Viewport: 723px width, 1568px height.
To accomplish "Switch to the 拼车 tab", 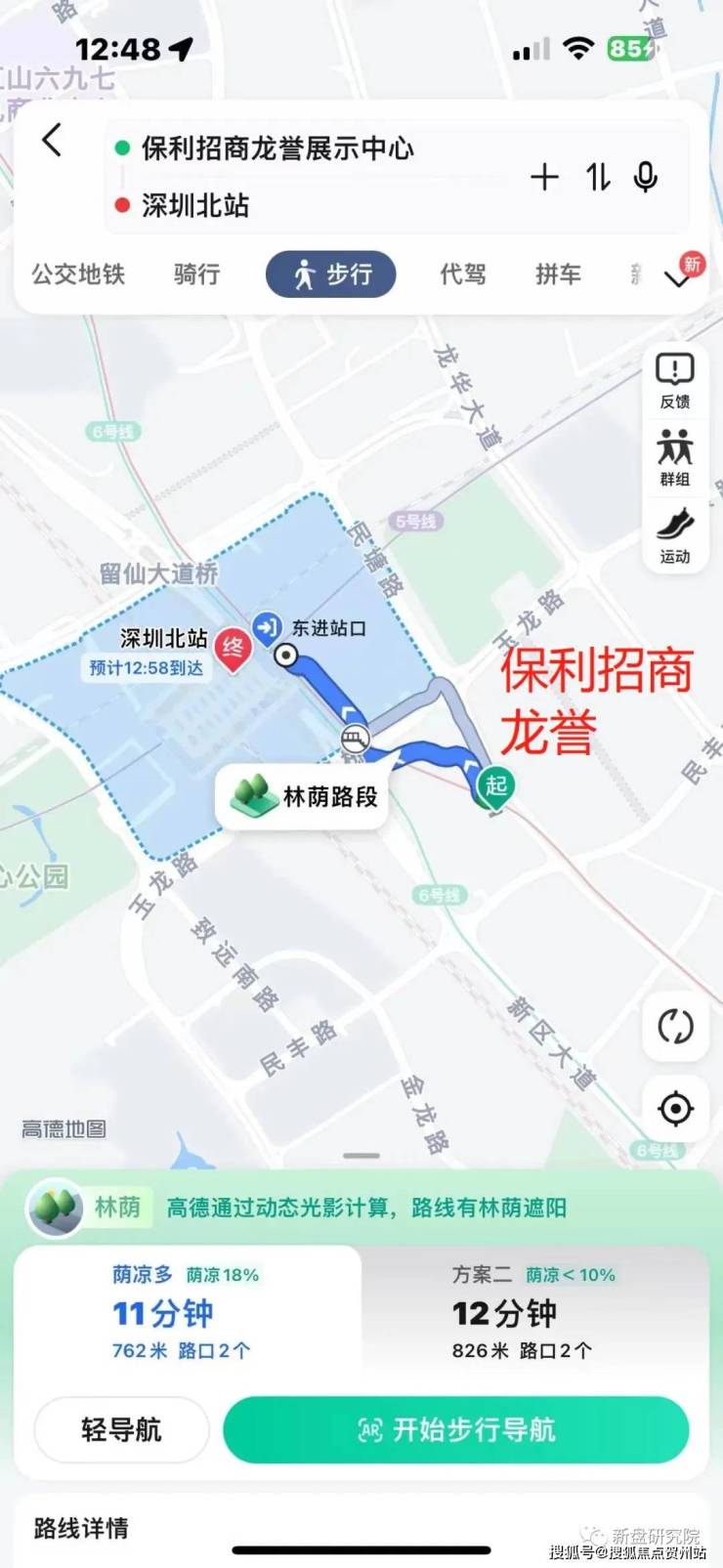I will (558, 275).
